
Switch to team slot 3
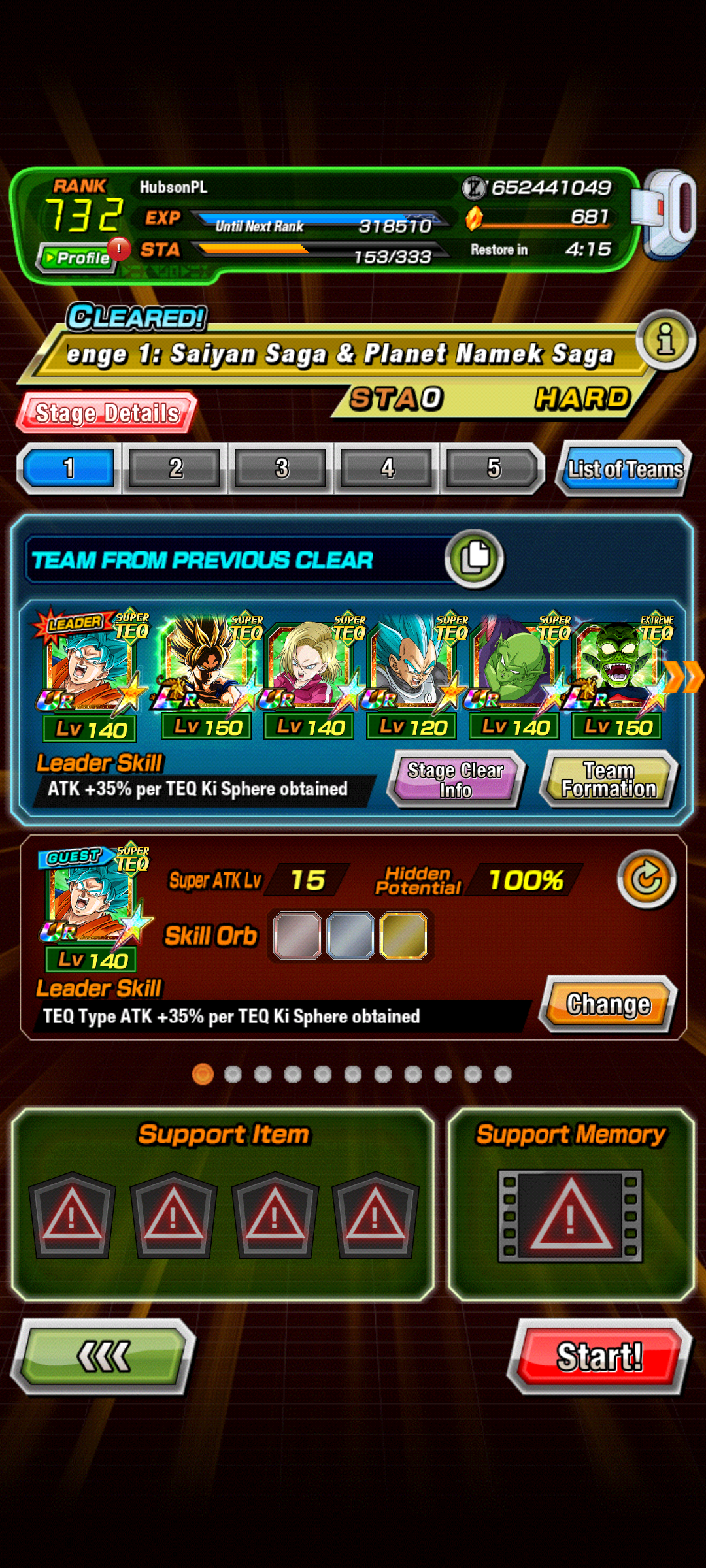click(x=282, y=468)
